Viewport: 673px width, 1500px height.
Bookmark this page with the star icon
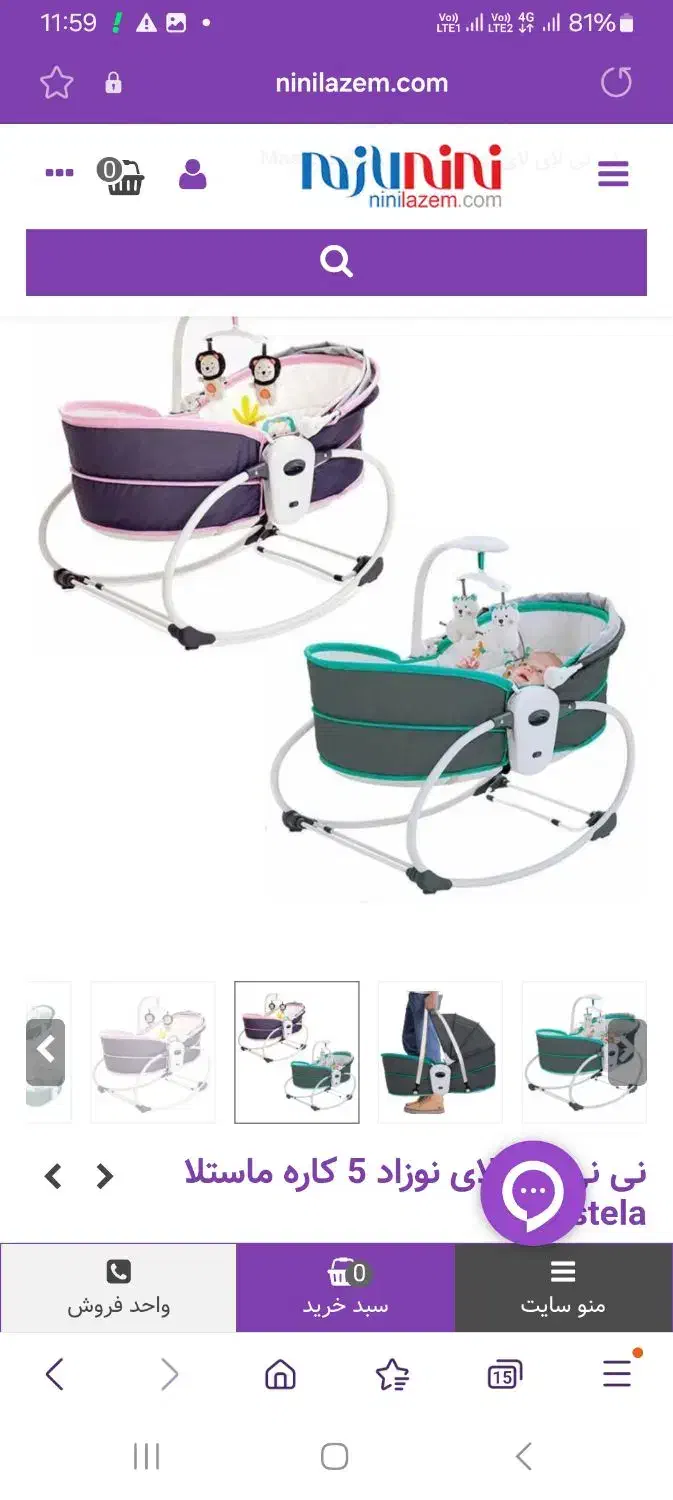[57, 83]
